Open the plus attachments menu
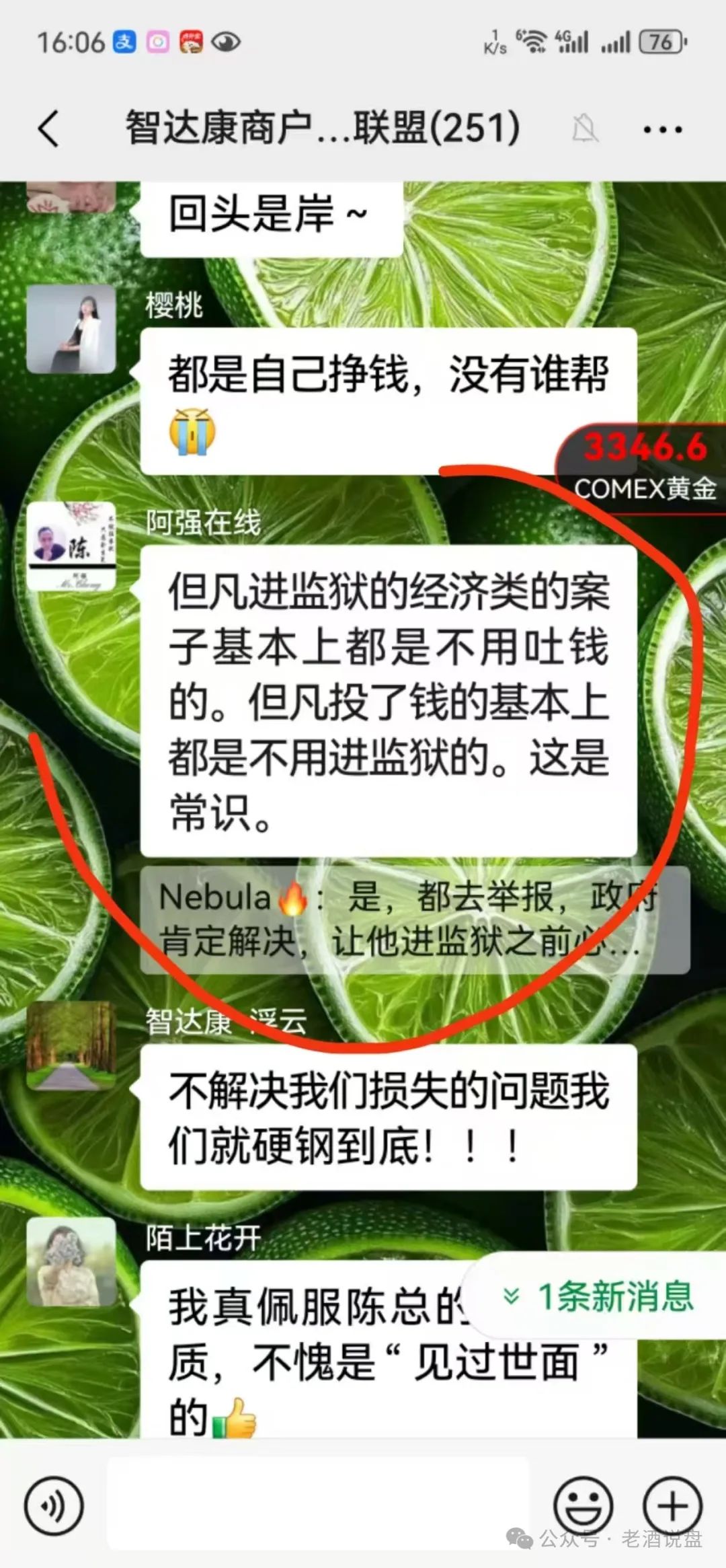726x1568 pixels. (x=672, y=1505)
